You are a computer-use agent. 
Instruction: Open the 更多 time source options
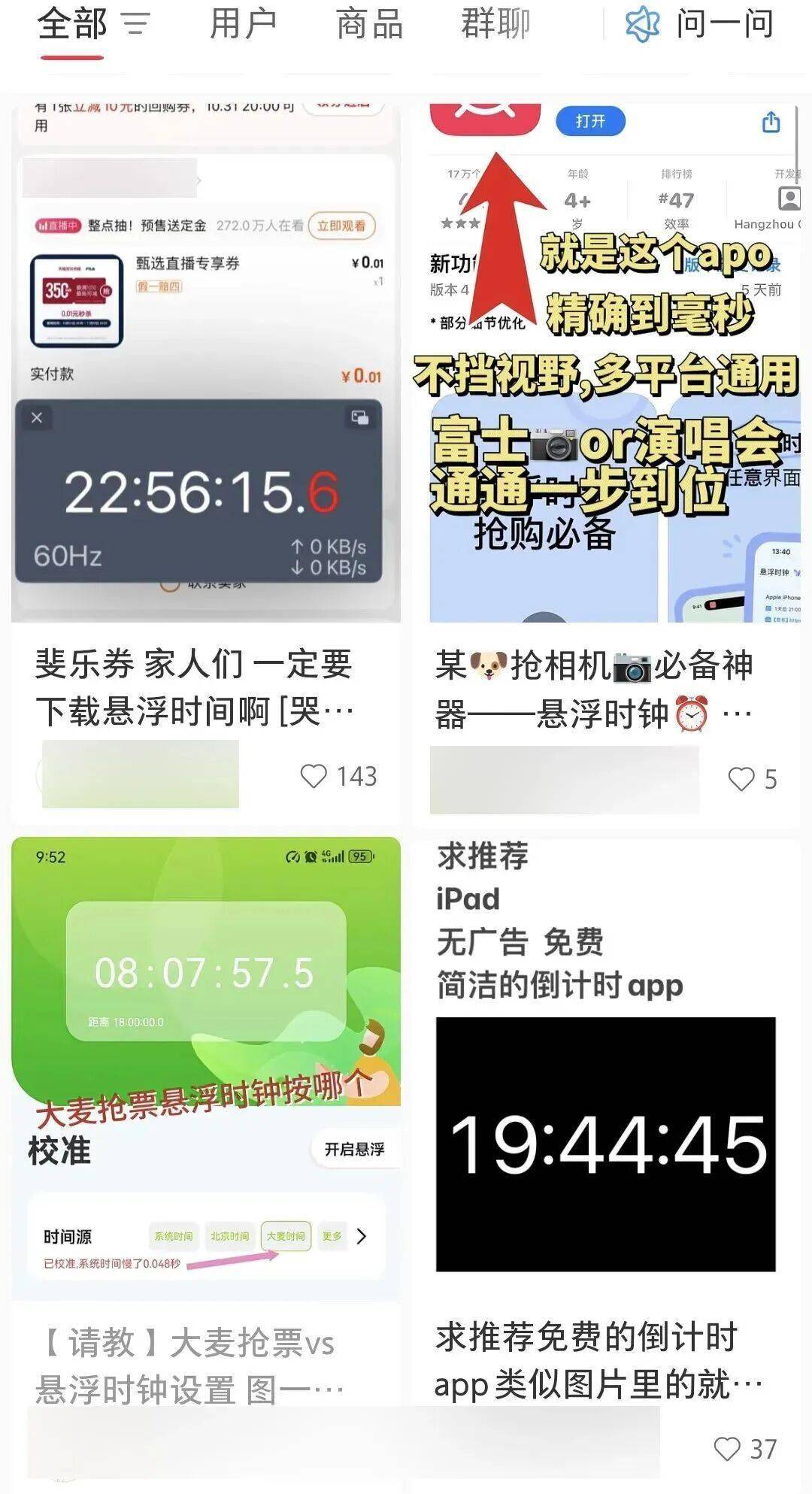(x=333, y=1234)
